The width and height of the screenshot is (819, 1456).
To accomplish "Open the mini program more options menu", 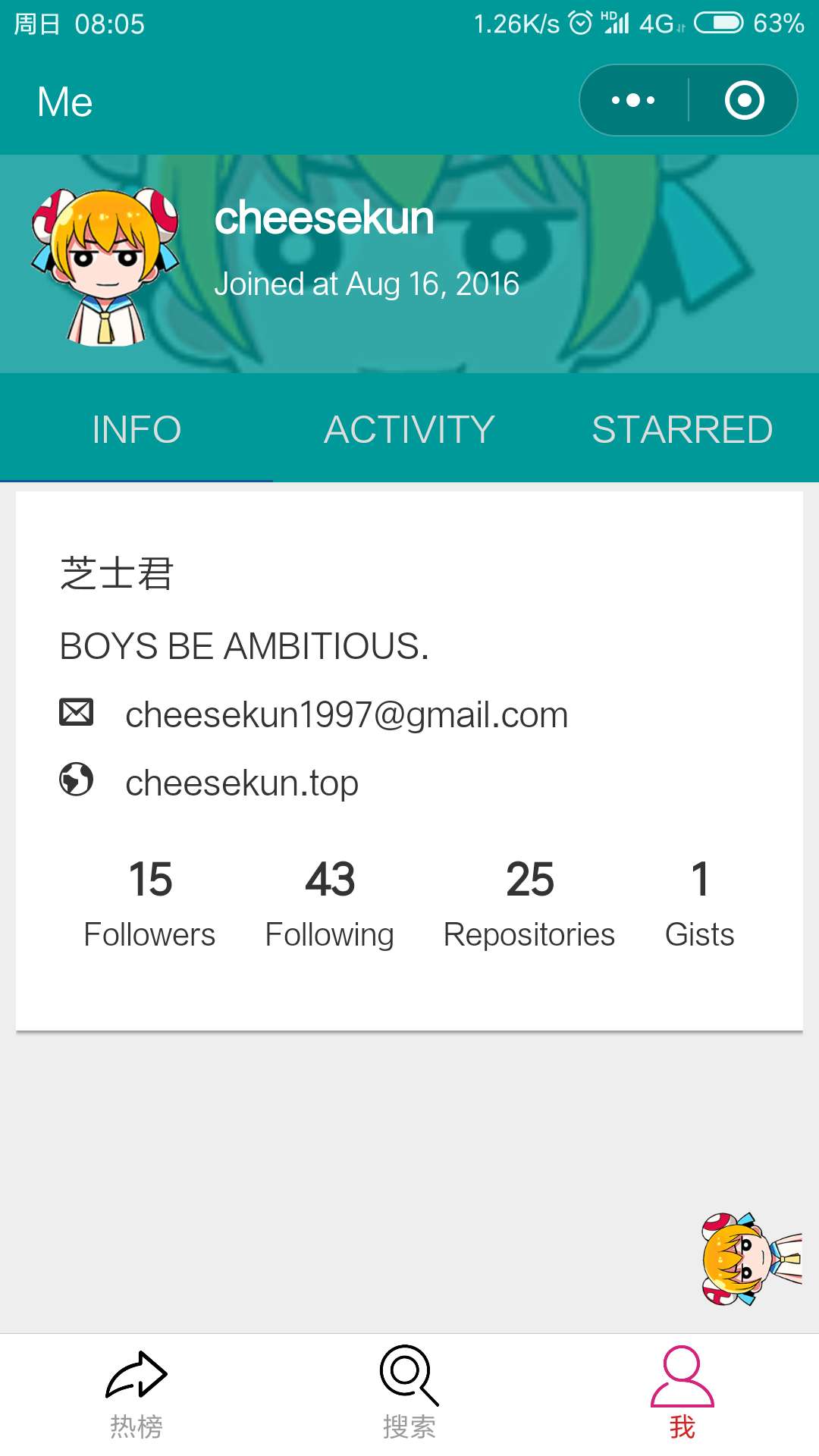I will [x=633, y=100].
